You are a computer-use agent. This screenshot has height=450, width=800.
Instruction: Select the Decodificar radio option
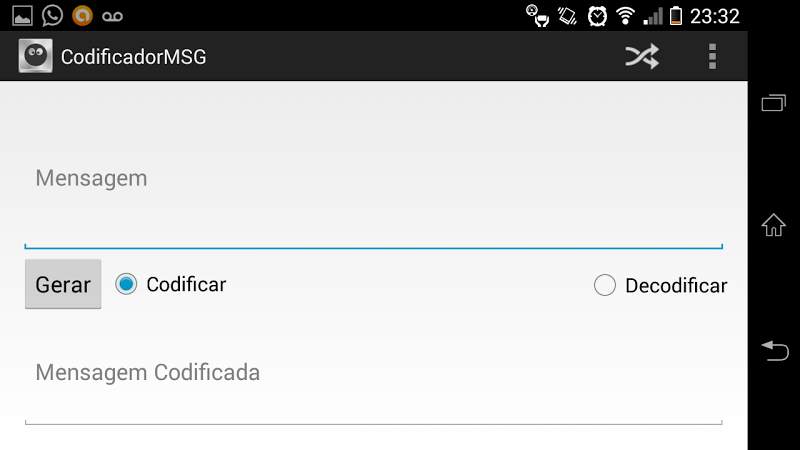point(605,286)
